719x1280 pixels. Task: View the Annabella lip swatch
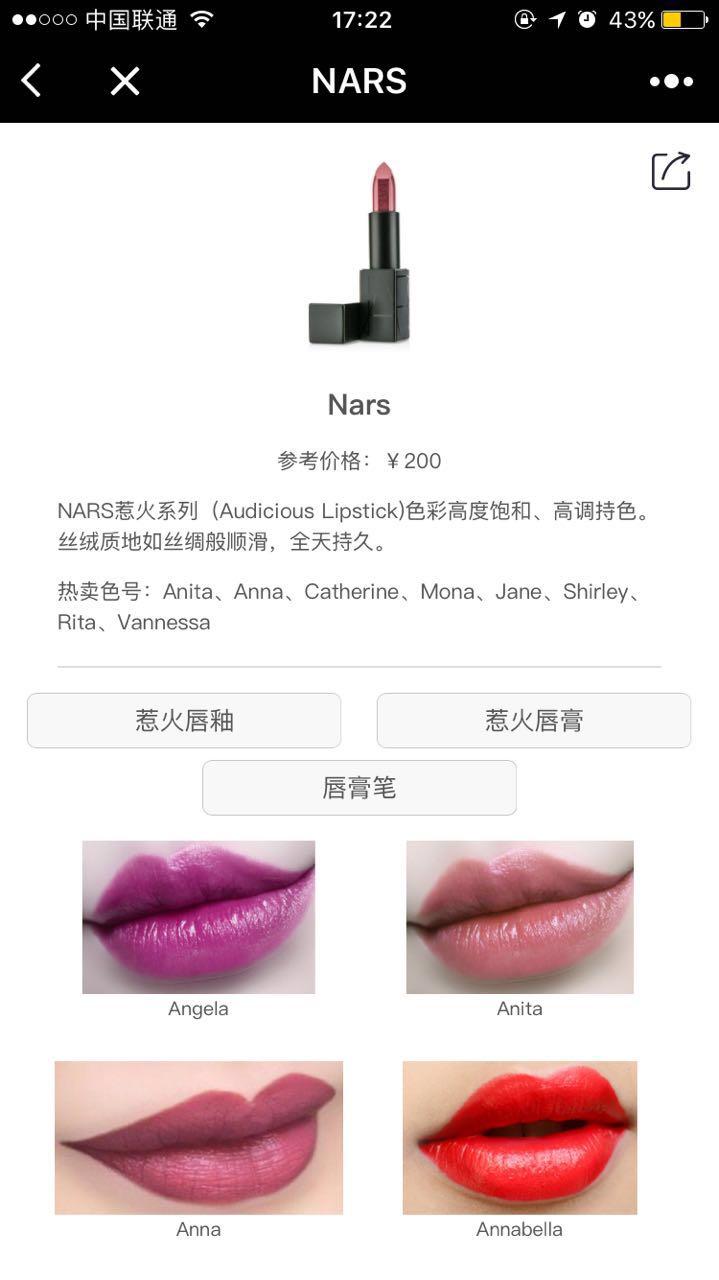520,1137
